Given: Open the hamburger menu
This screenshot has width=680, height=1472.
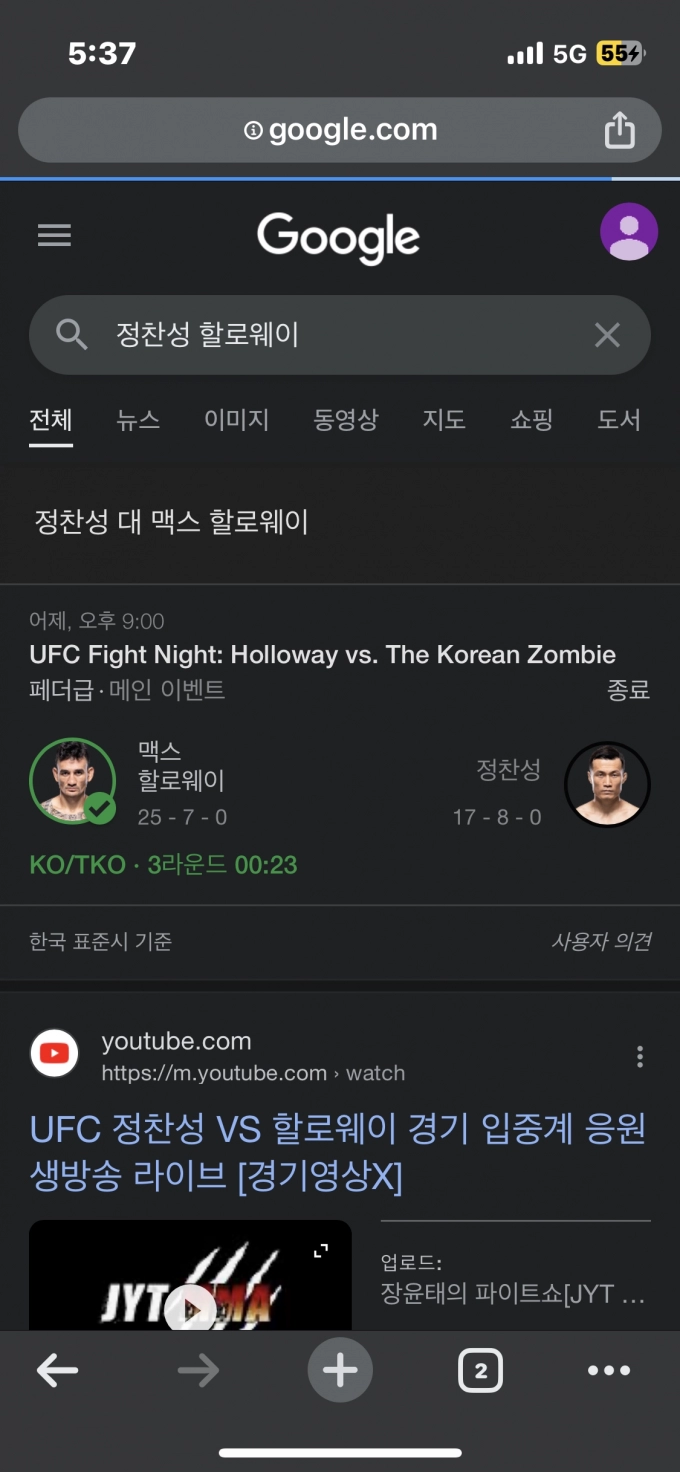Looking at the screenshot, I should tap(54, 235).
